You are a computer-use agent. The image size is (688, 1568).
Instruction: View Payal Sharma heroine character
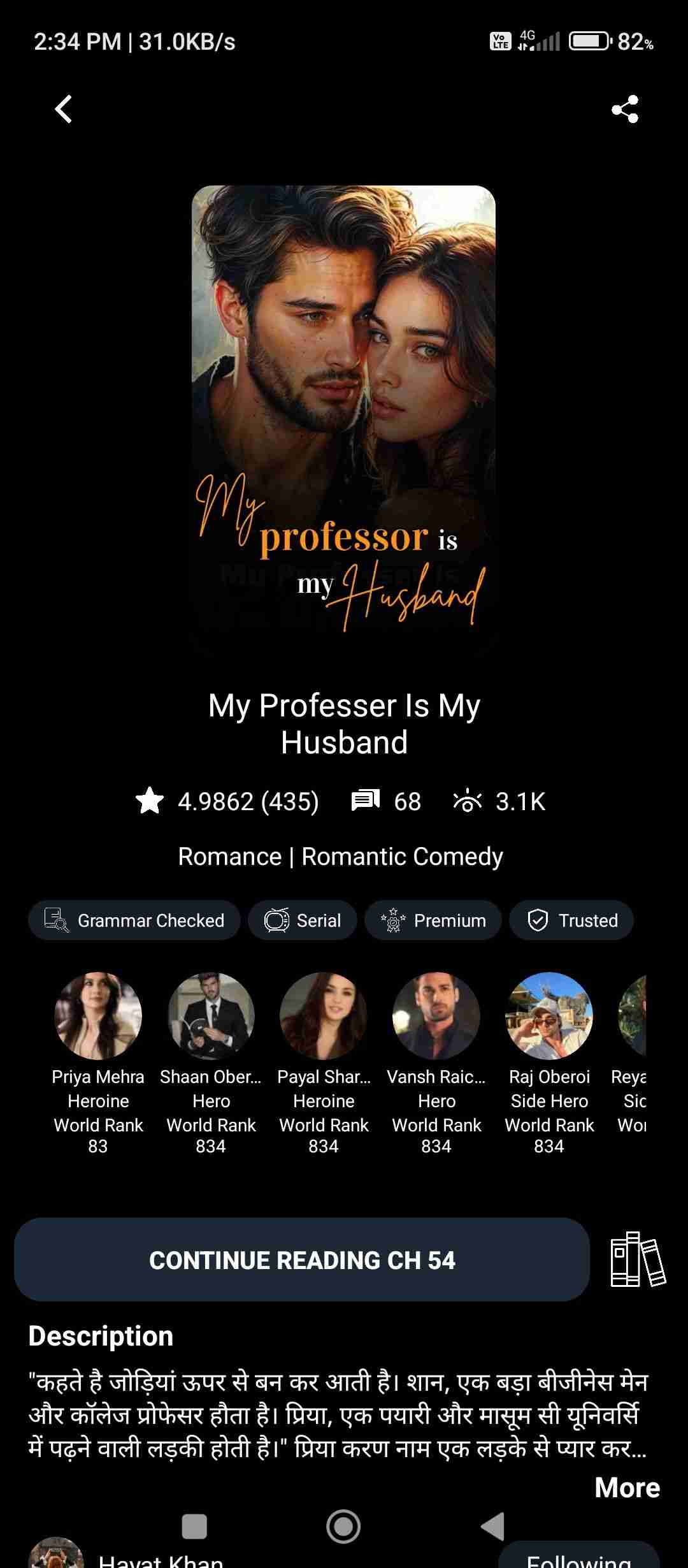click(x=324, y=1016)
